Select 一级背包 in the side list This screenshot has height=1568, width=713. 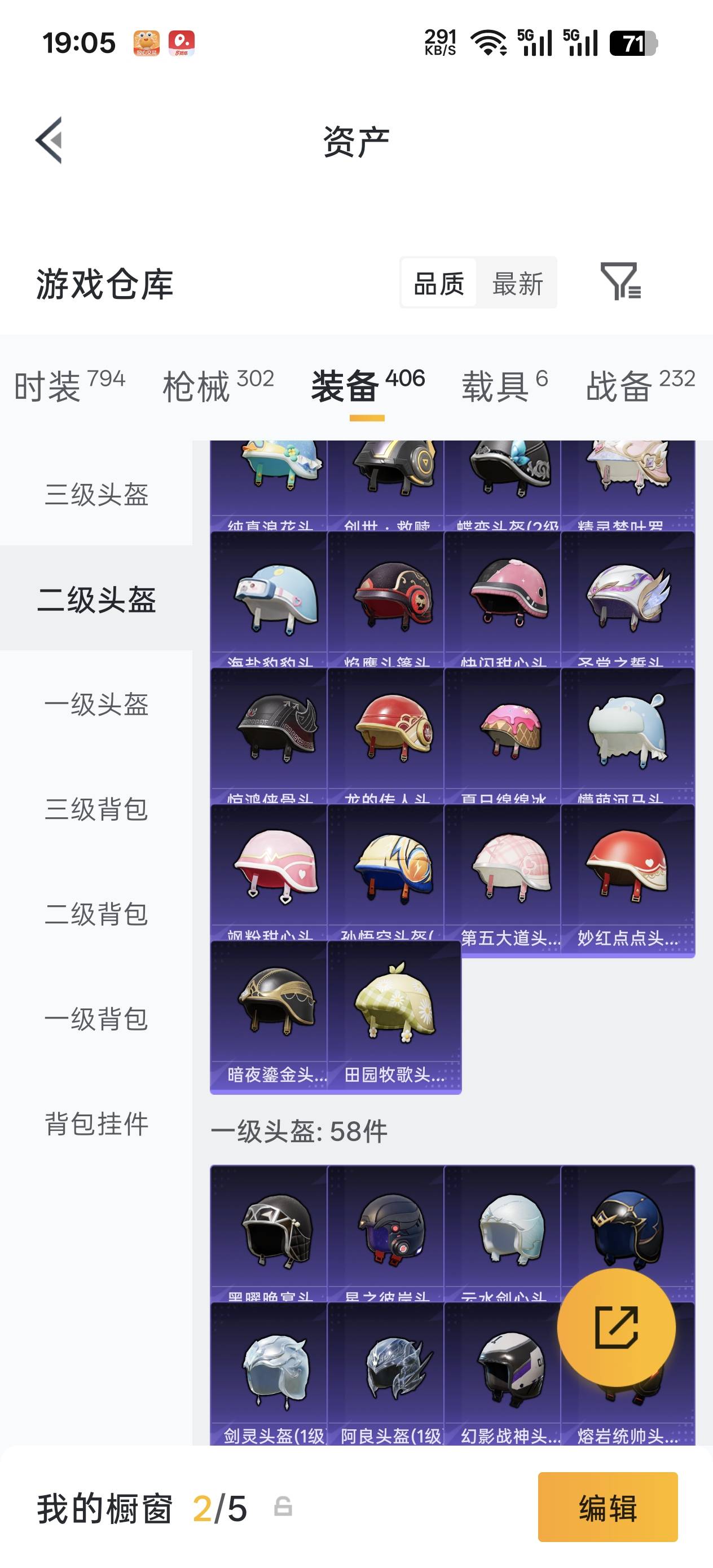click(96, 1018)
